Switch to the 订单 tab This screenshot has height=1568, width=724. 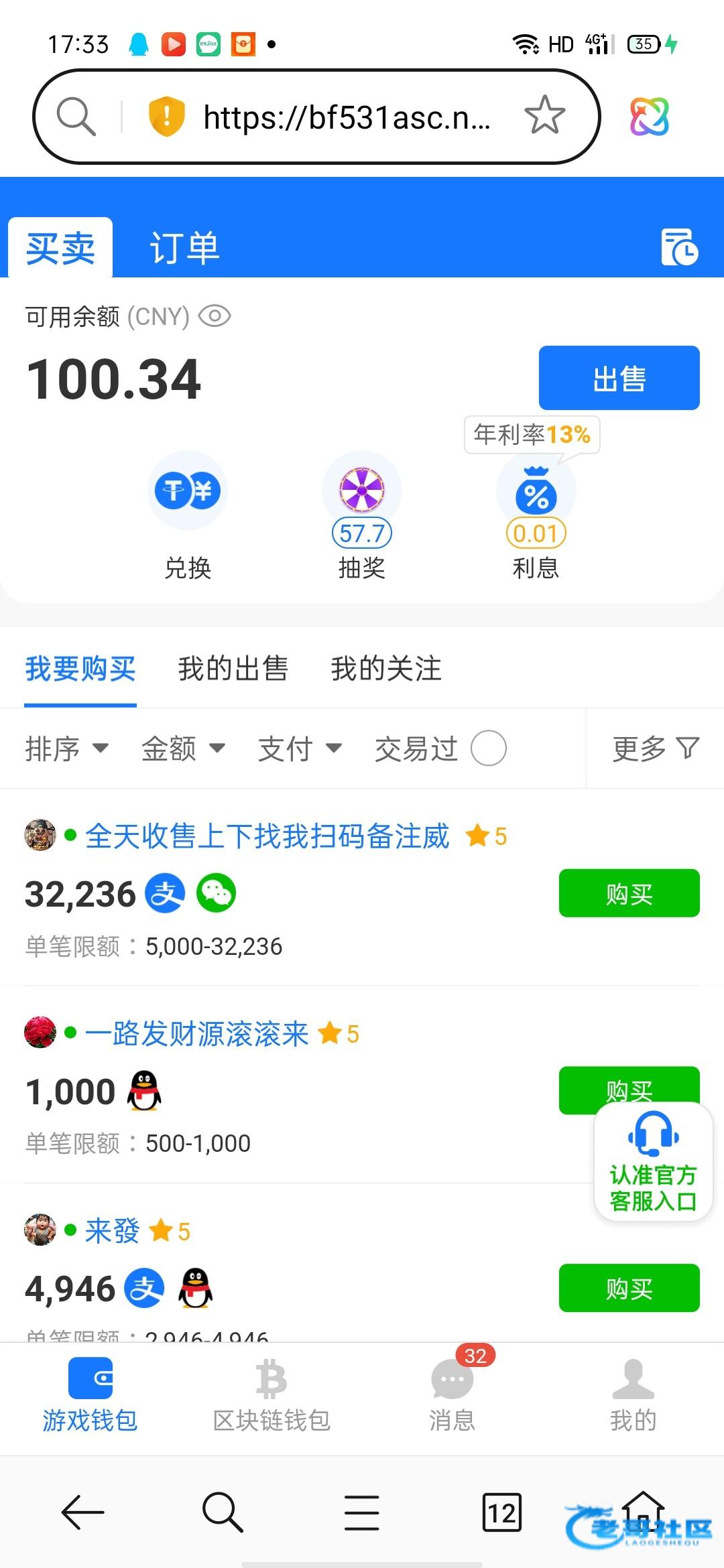tap(184, 248)
